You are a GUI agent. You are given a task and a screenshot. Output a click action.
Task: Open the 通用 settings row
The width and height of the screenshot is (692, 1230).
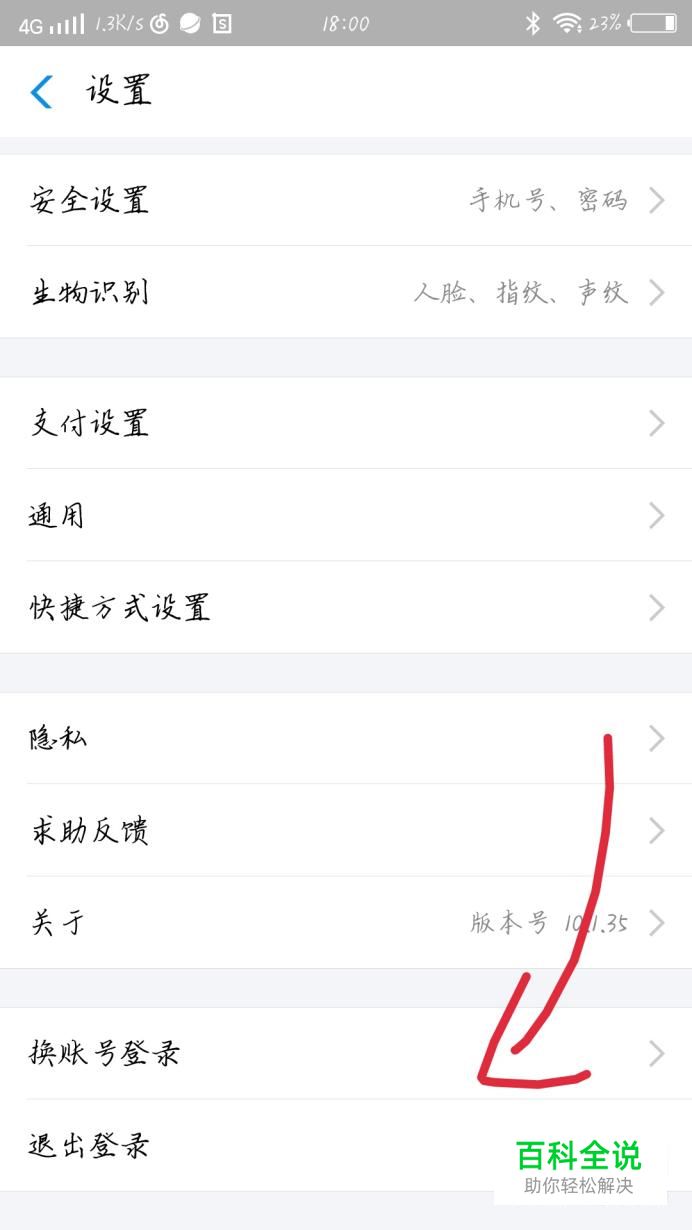coord(346,515)
